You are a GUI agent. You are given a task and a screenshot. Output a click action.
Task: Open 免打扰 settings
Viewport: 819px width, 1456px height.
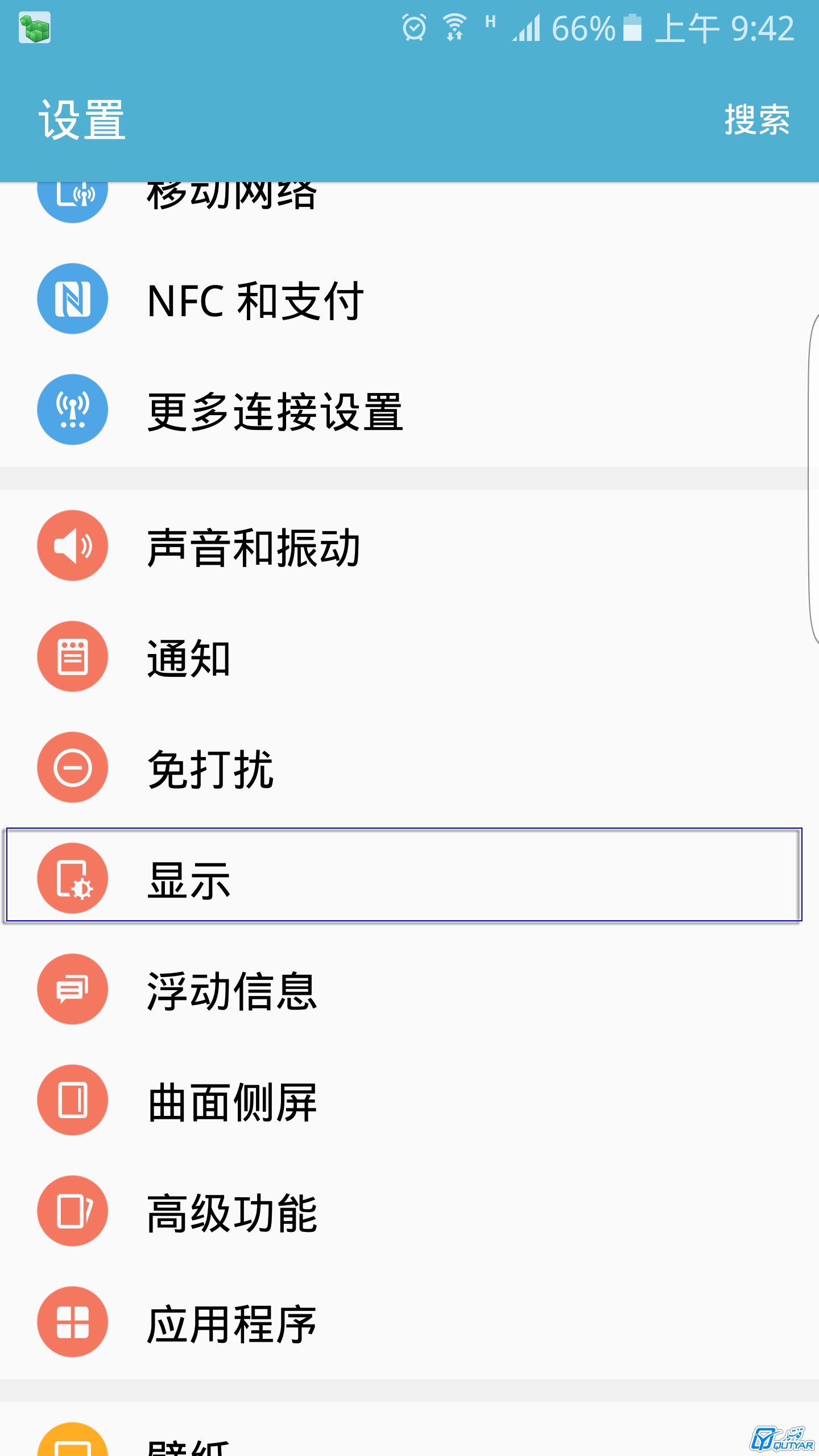(x=409, y=768)
